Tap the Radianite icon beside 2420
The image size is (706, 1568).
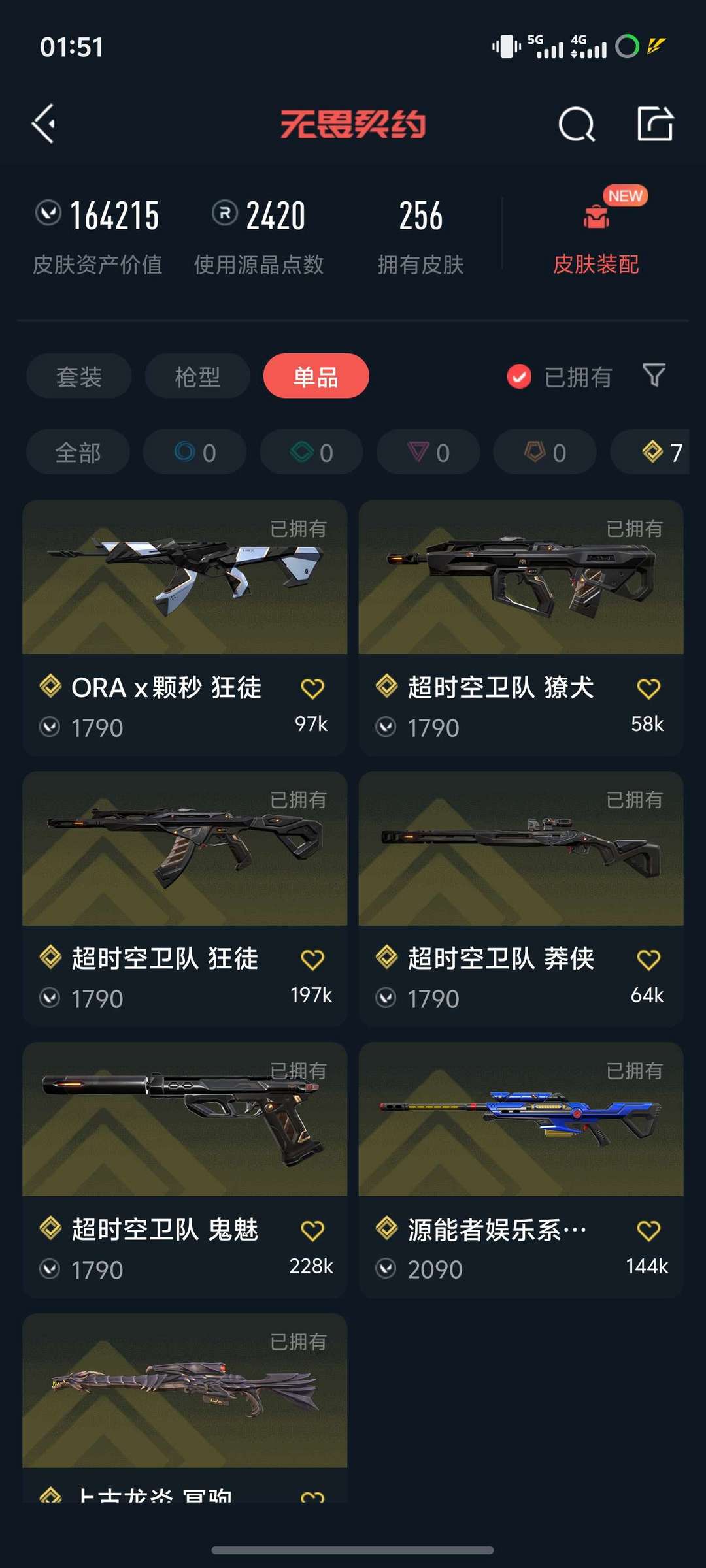[x=222, y=213]
